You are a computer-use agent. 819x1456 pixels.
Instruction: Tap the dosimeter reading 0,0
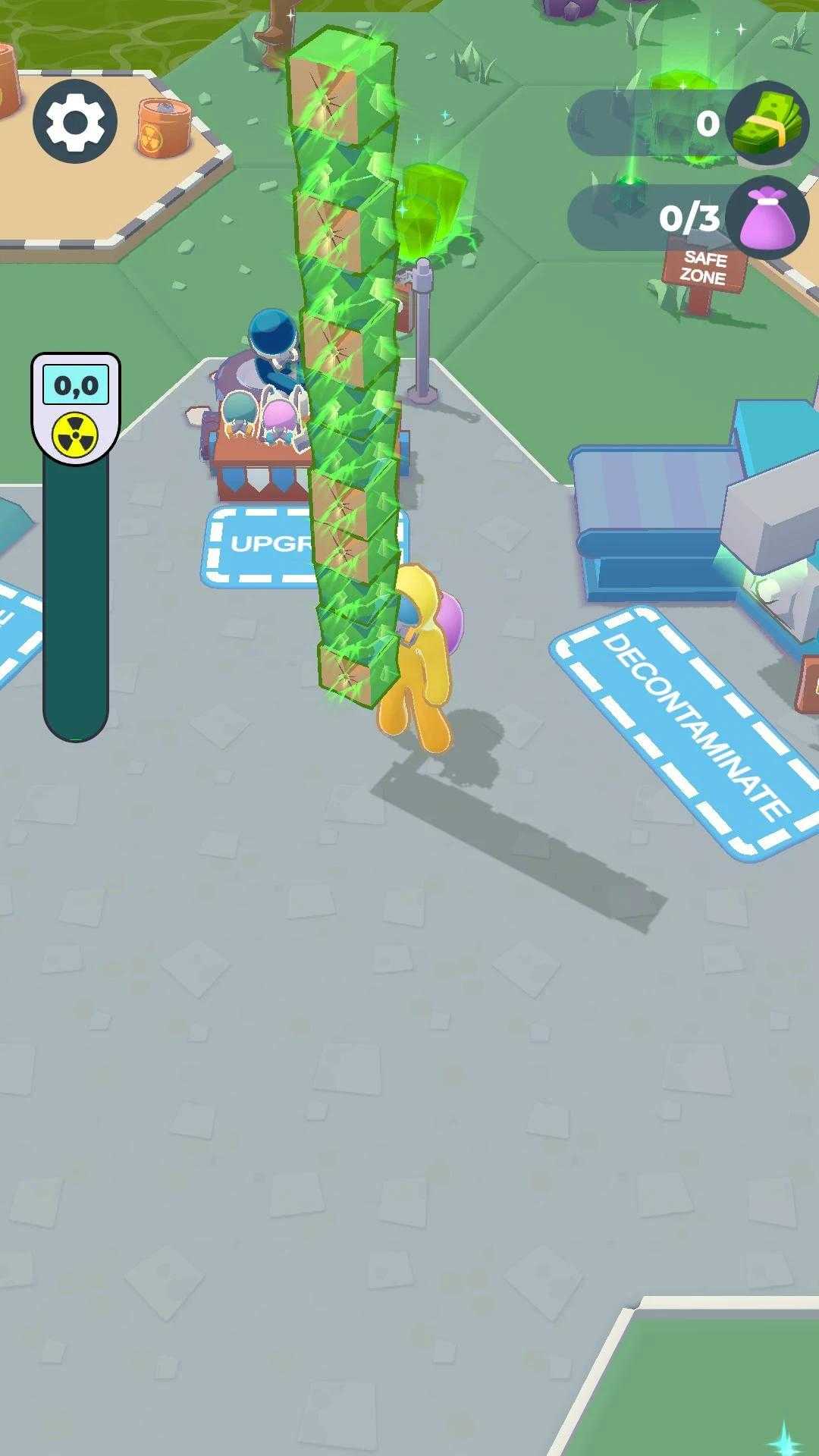74,384
